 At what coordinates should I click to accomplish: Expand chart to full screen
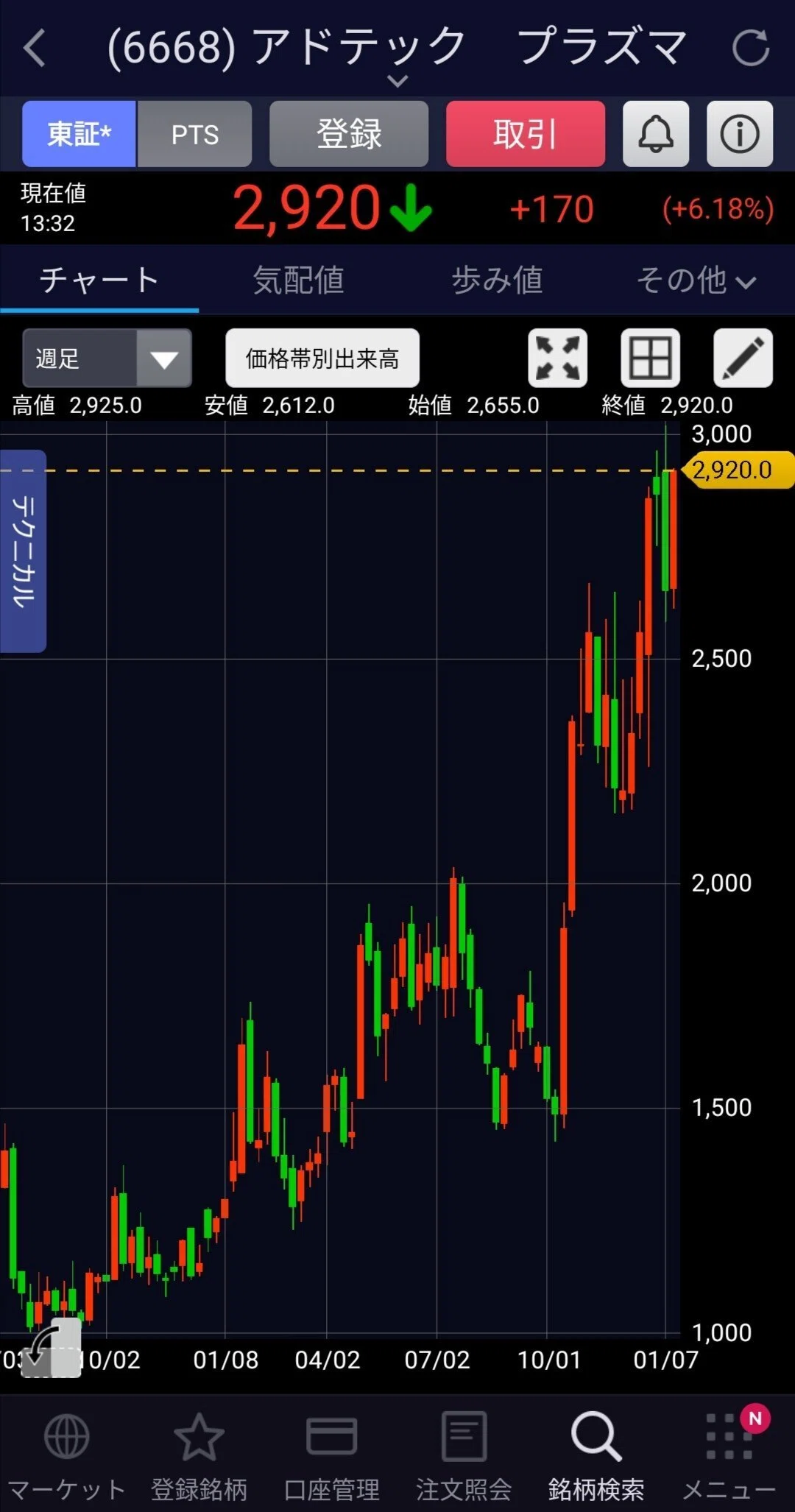[557, 358]
